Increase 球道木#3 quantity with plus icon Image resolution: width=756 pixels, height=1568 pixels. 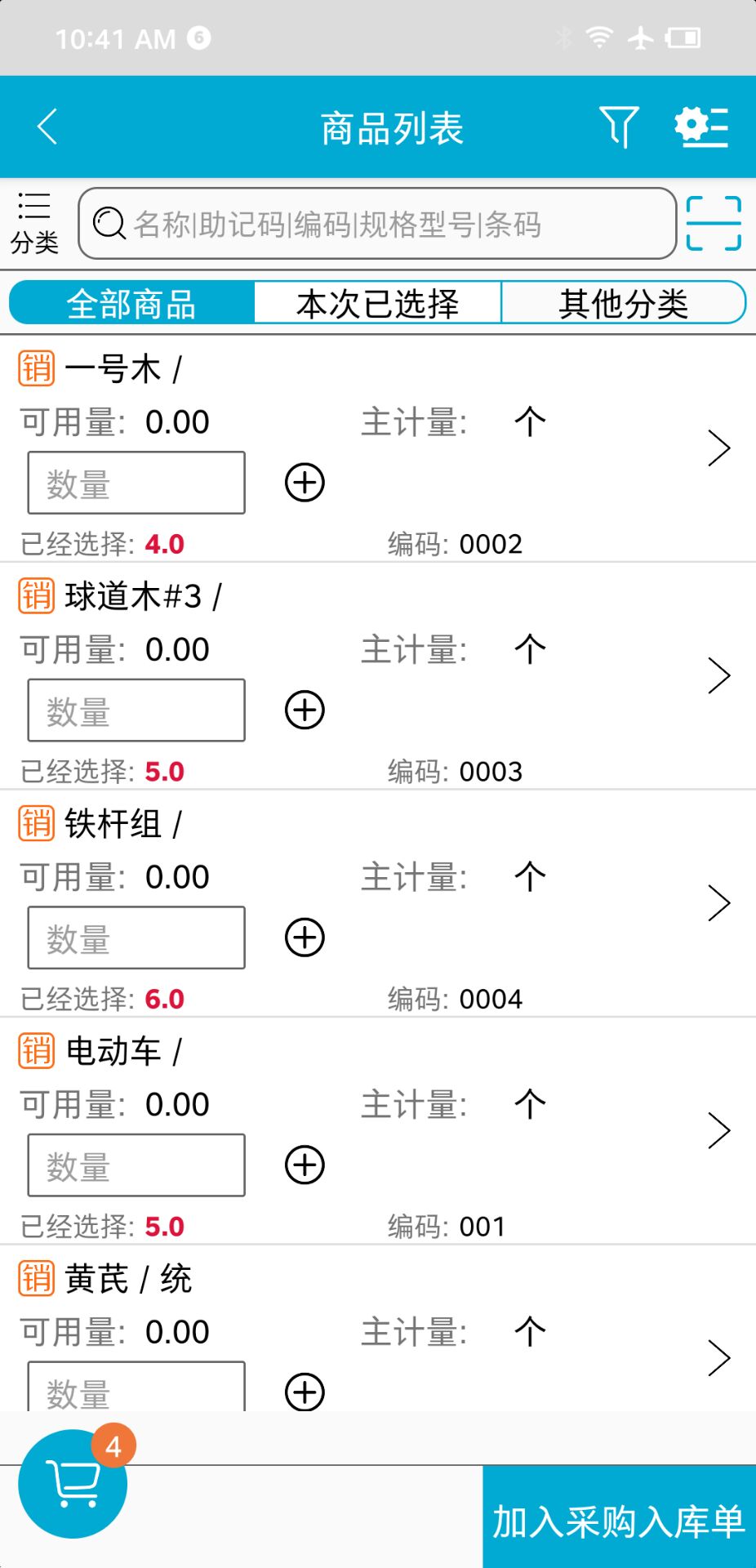pyautogui.click(x=305, y=710)
